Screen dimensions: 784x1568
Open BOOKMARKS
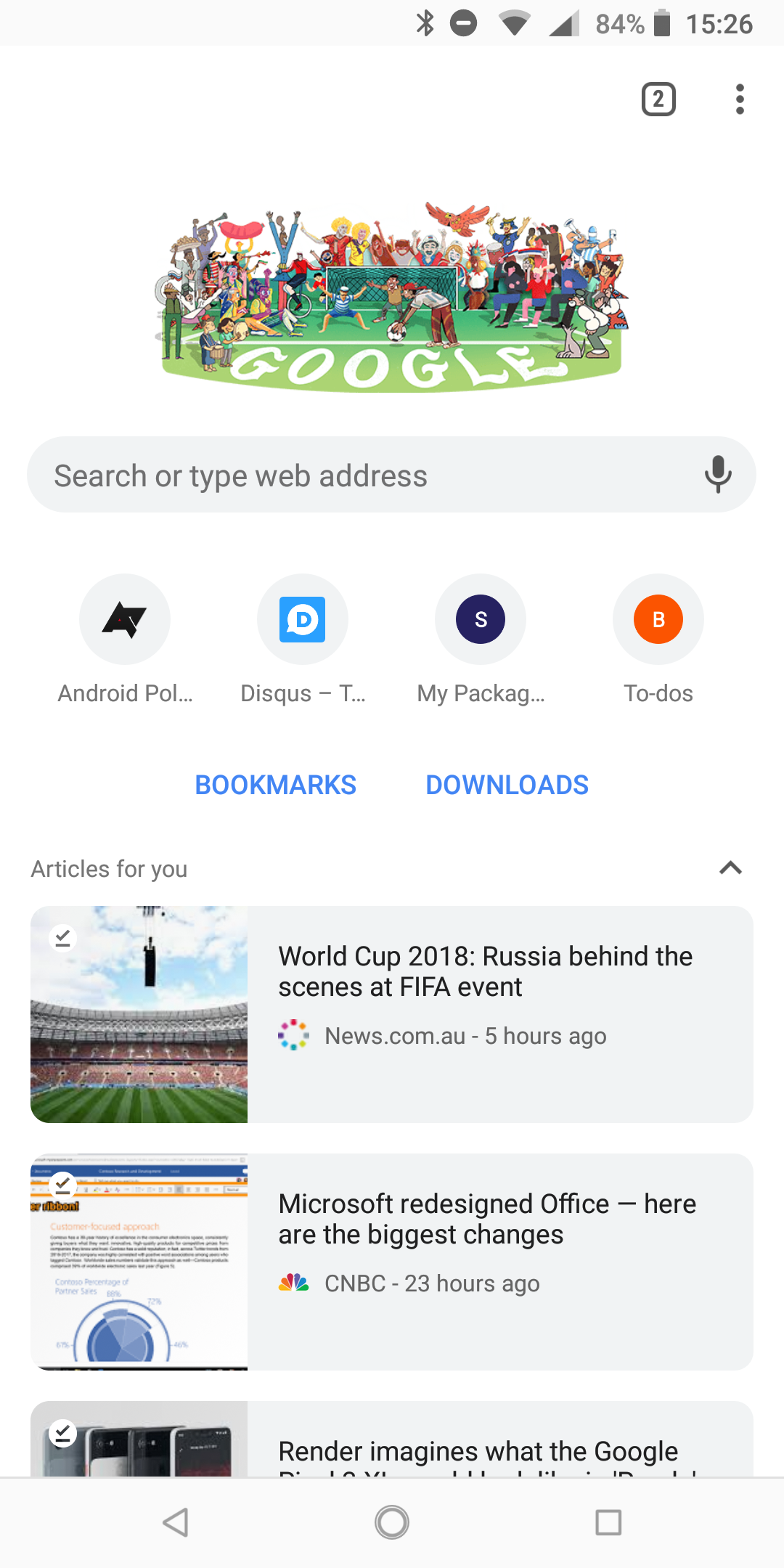(275, 785)
